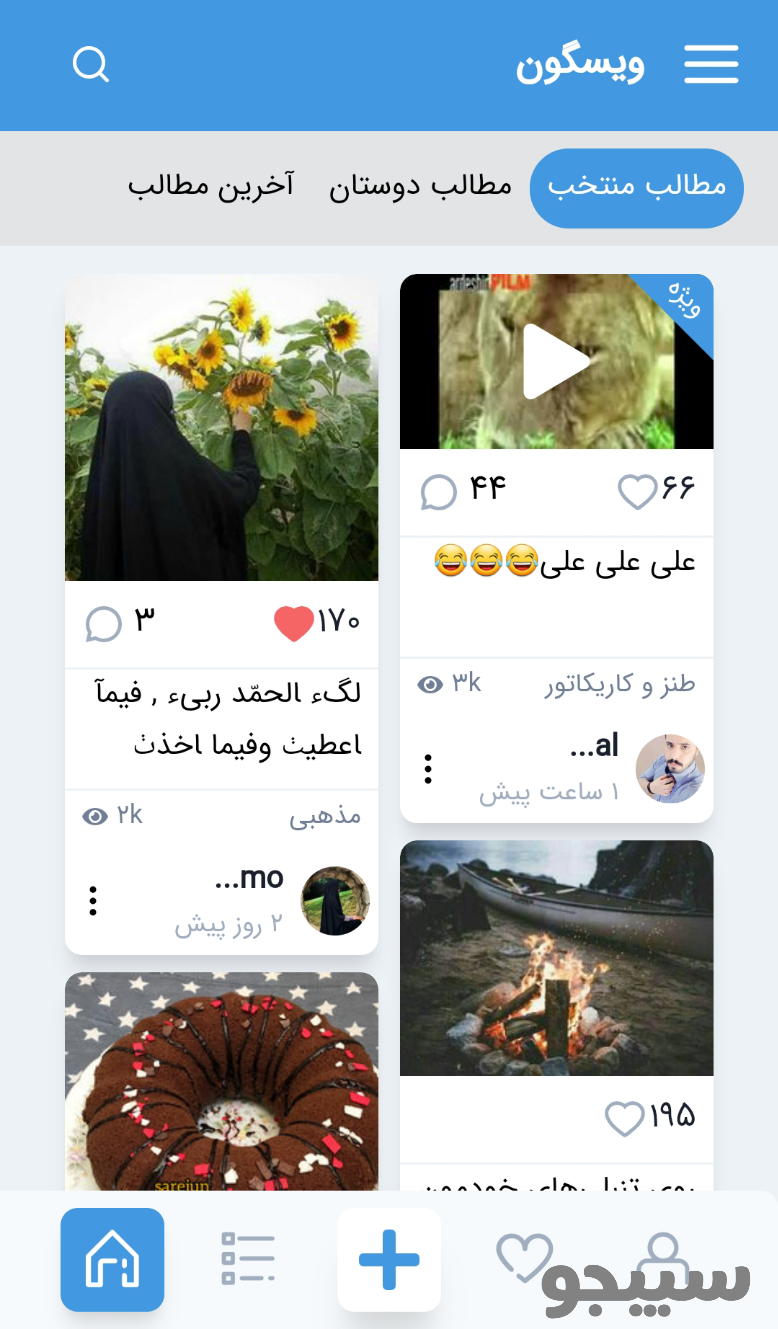Go to the home tab
The width and height of the screenshot is (778, 1329).
click(x=112, y=1259)
